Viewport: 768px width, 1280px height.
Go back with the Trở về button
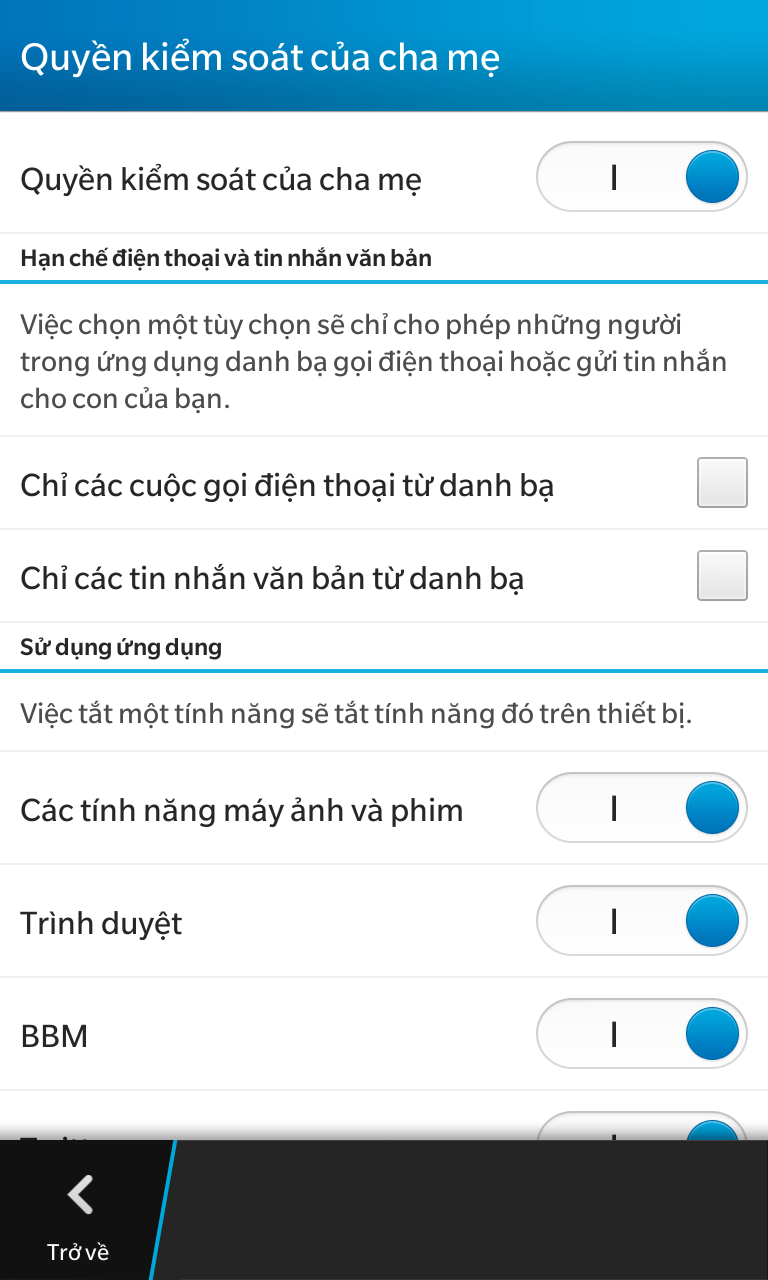coord(79,1211)
